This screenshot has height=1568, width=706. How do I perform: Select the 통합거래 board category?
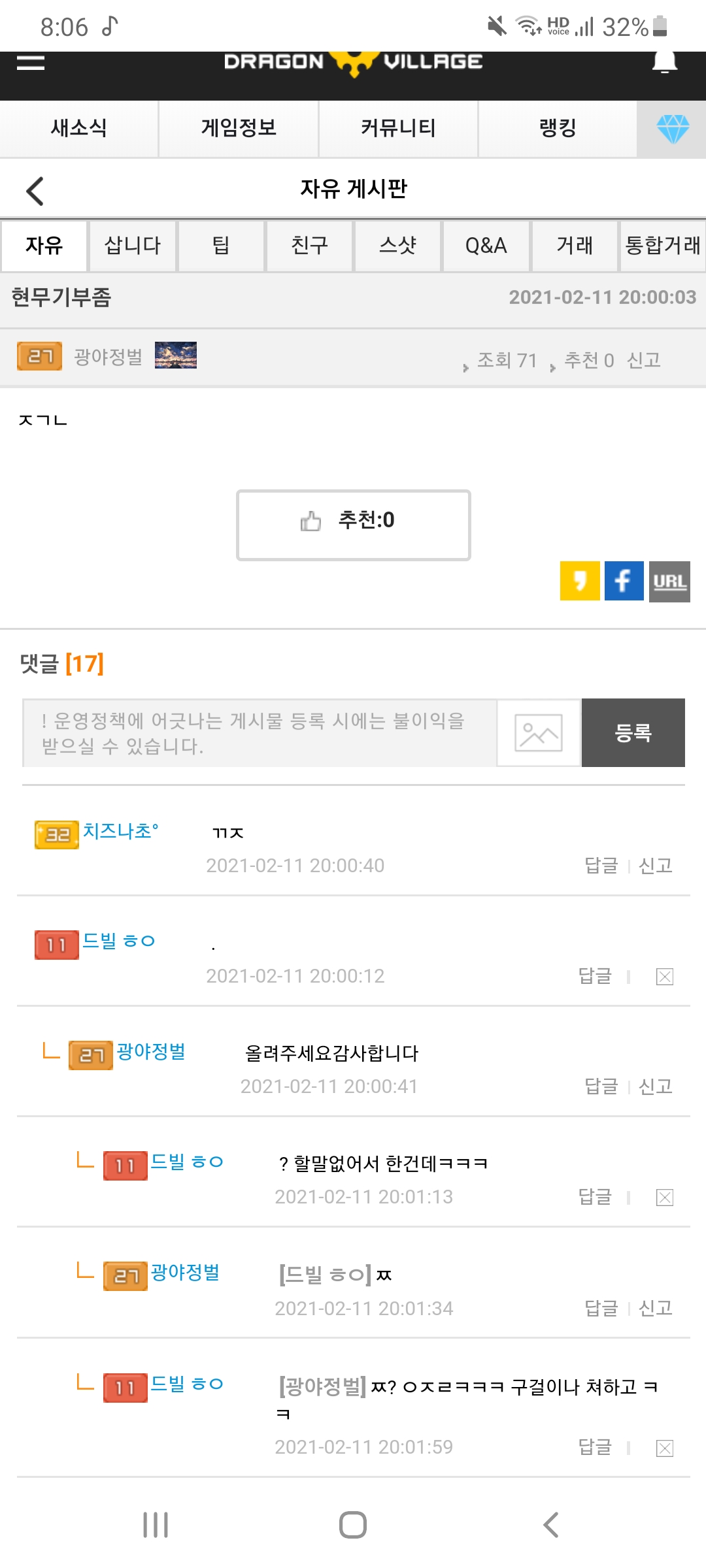[662, 246]
